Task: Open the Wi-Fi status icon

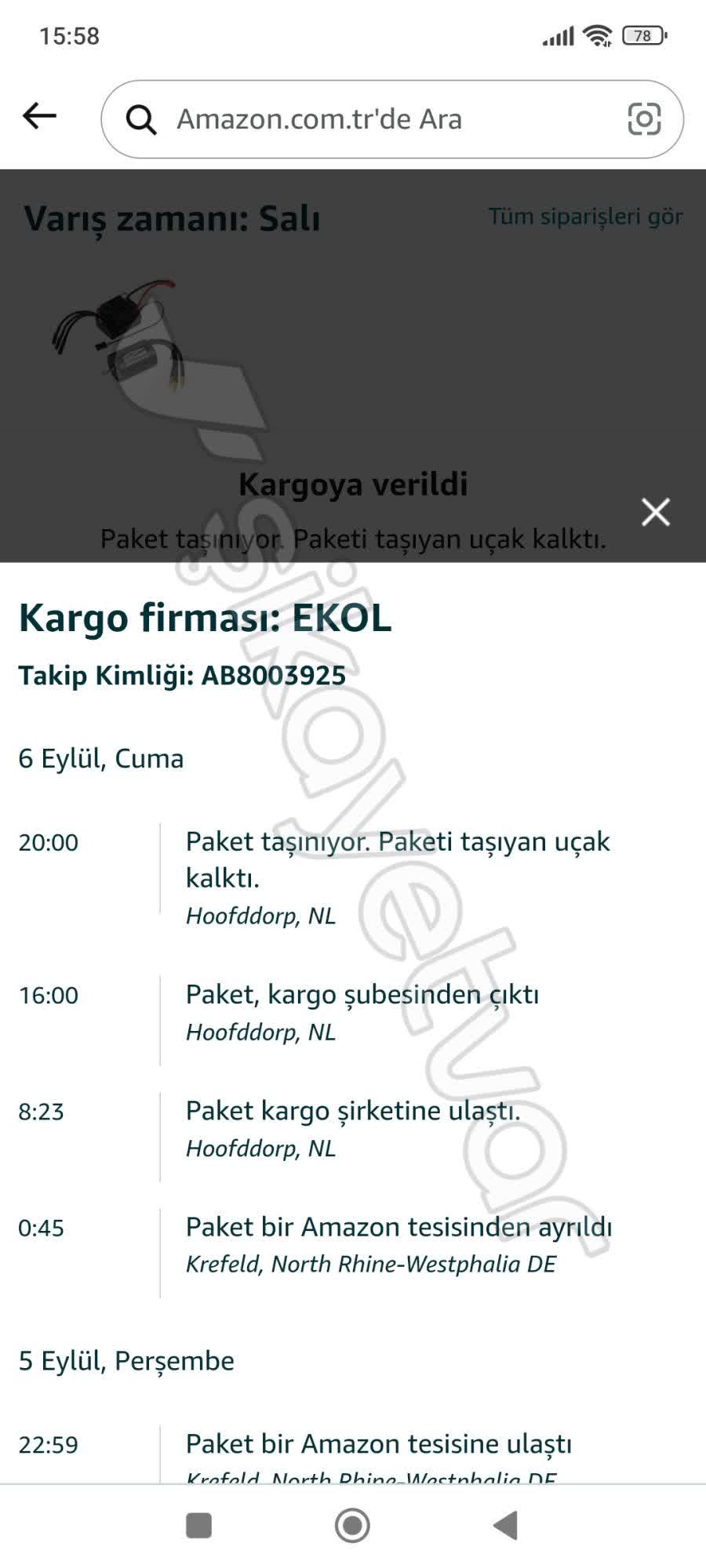Action: click(x=598, y=34)
